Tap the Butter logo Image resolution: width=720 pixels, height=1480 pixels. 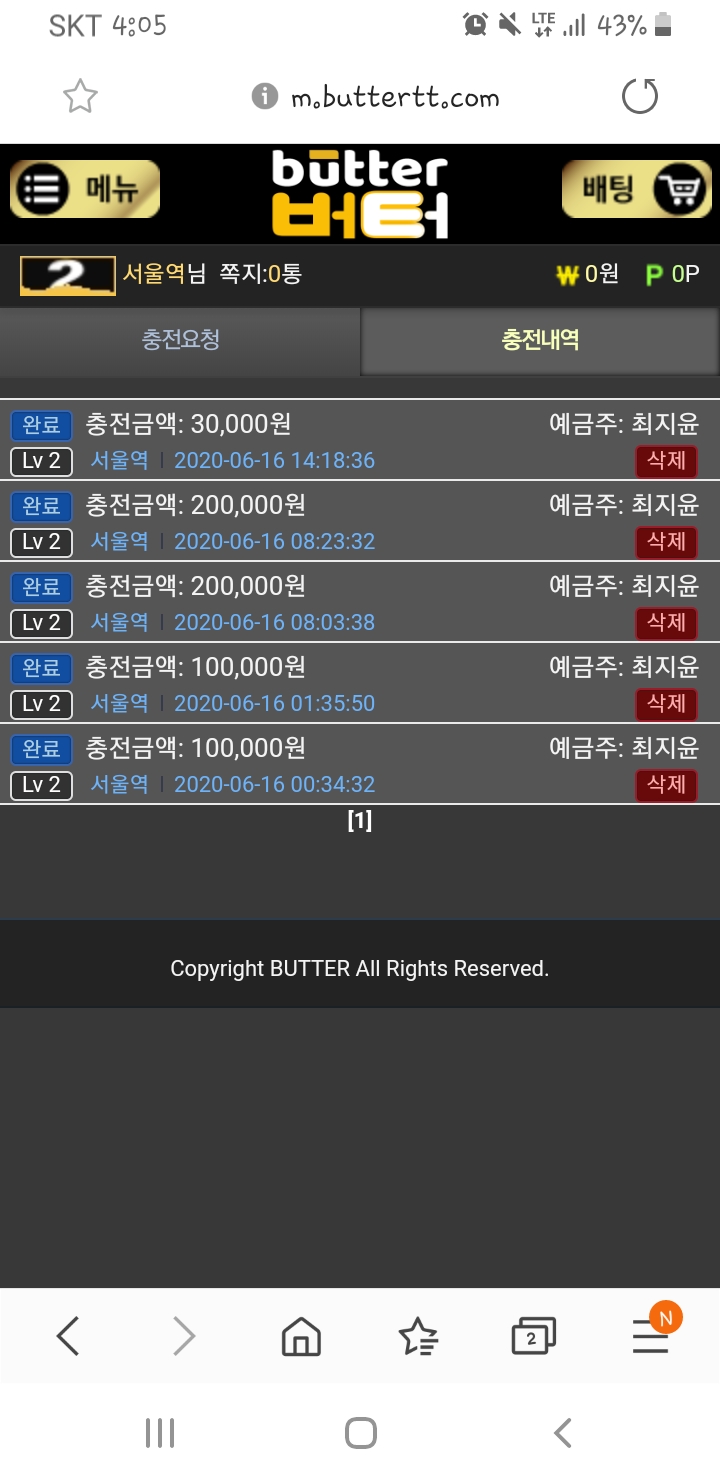click(x=360, y=195)
